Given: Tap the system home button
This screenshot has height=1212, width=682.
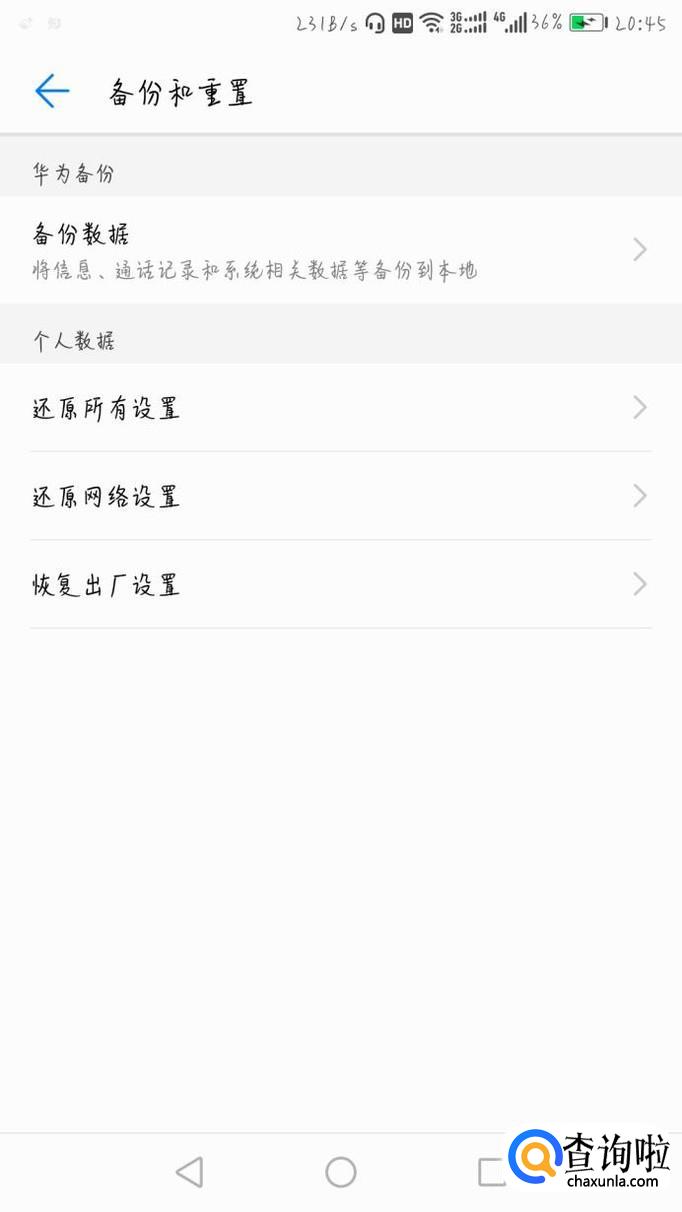Looking at the screenshot, I should pyautogui.click(x=341, y=1172).
